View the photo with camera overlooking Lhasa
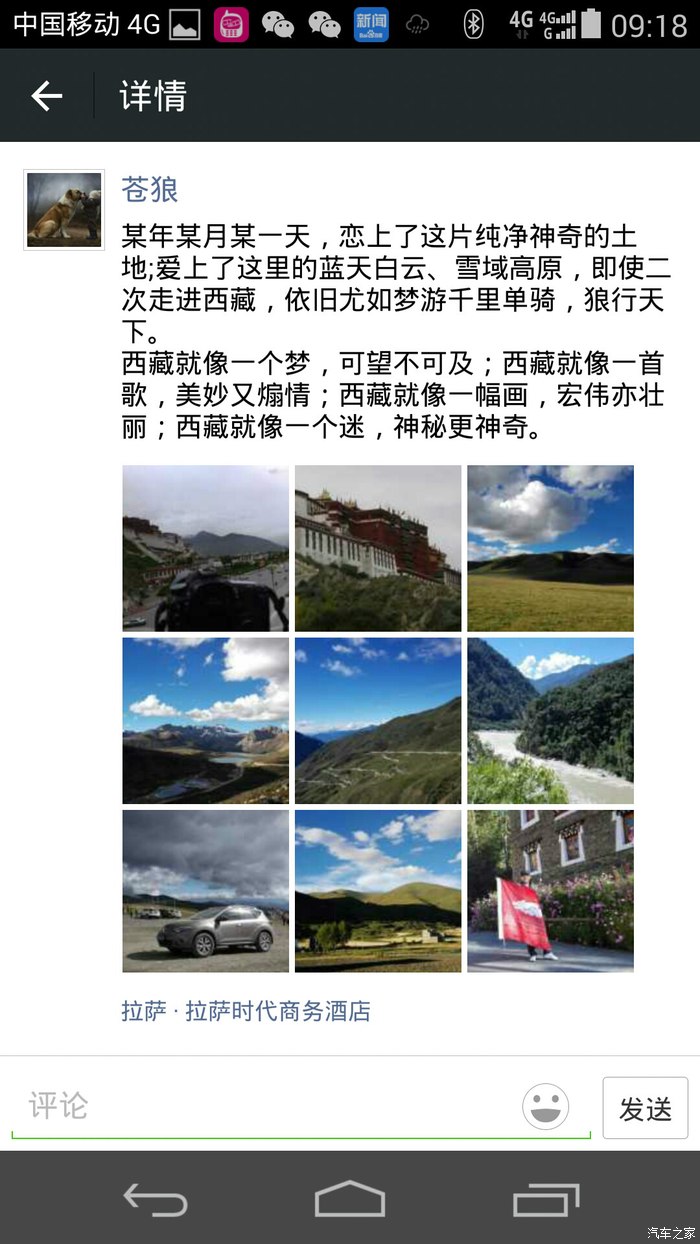The width and height of the screenshot is (700, 1244). pyautogui.click(x=205, y=548)
